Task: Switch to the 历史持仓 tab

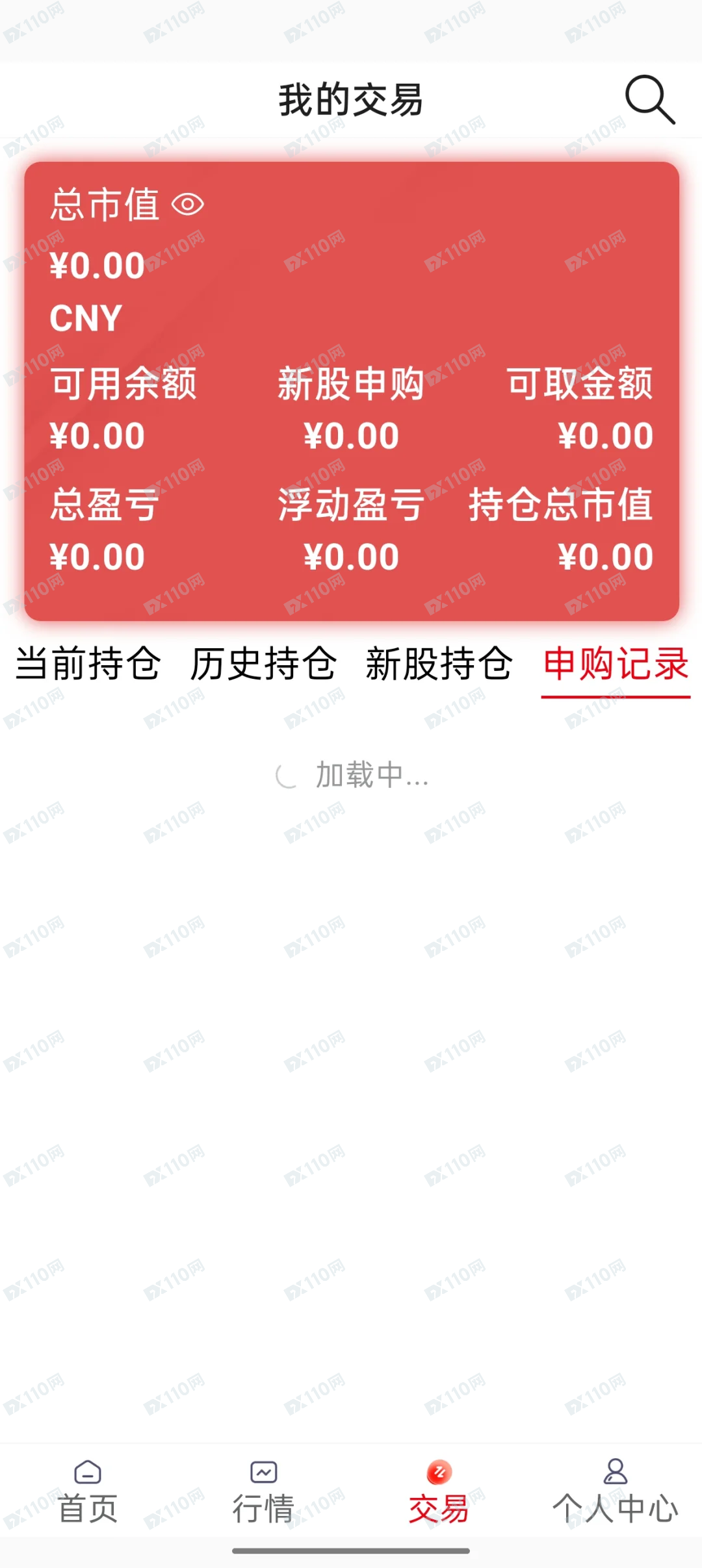Action: click(263, 664)
